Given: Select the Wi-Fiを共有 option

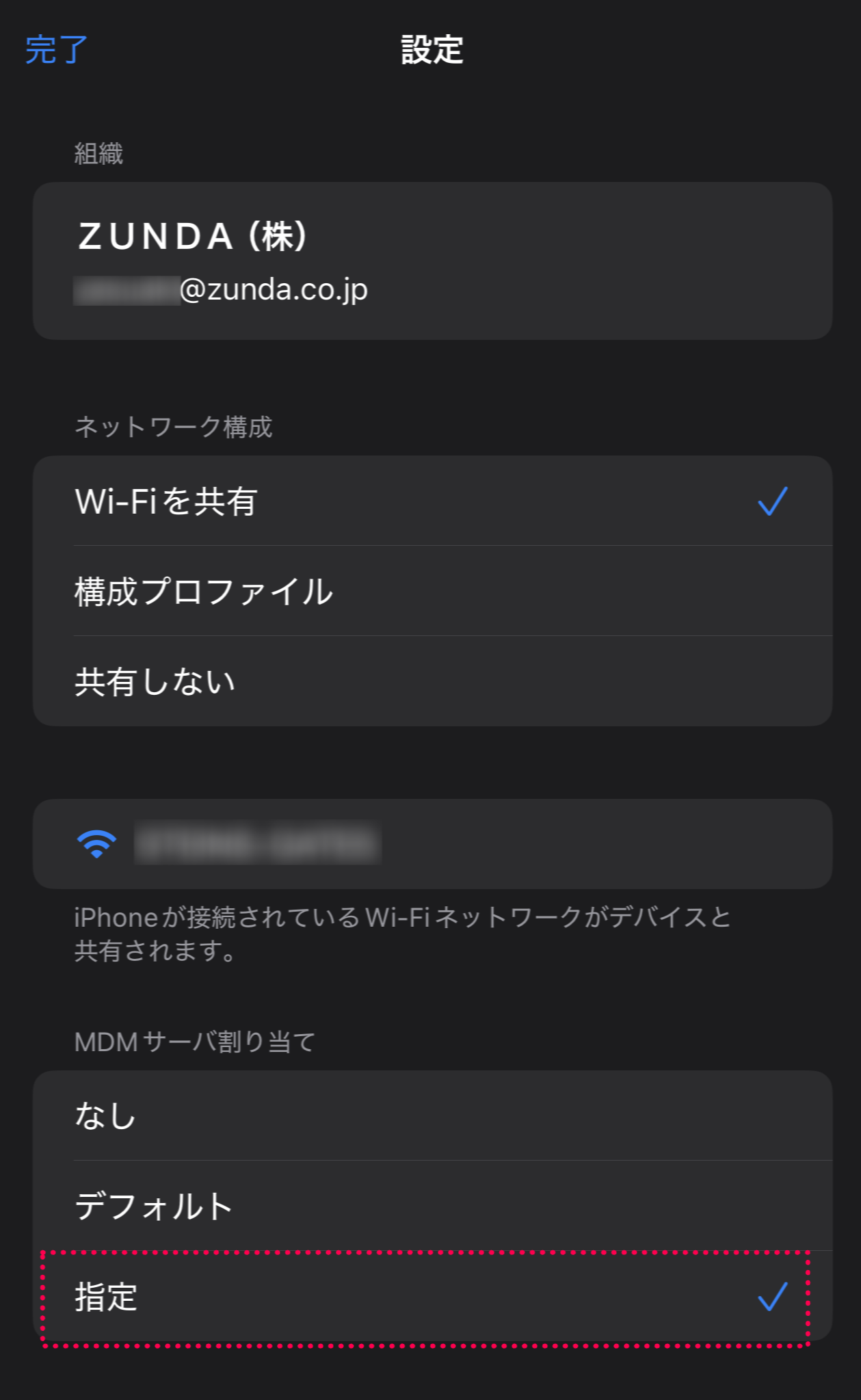Looking at the screenshot, I should (x=432, y=501).
